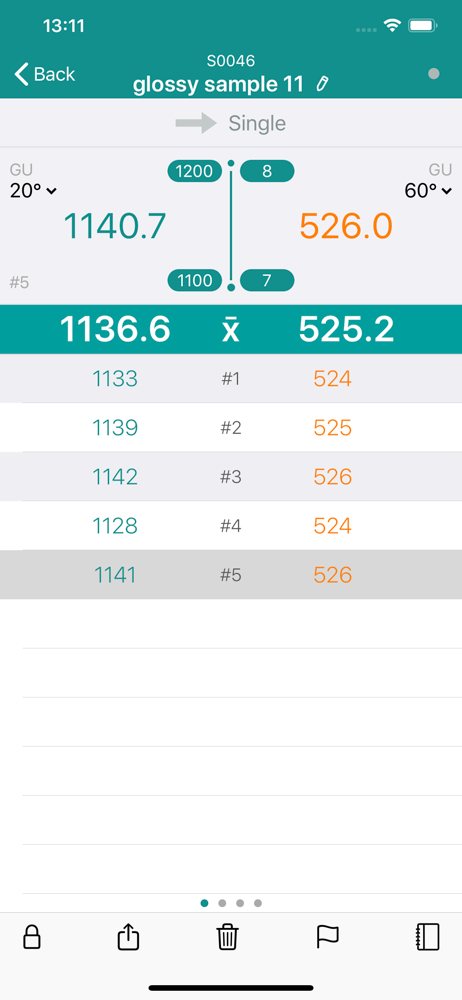Select measurement row #2
Viewport: 462px width, 1000px height.
click(231, 428)
